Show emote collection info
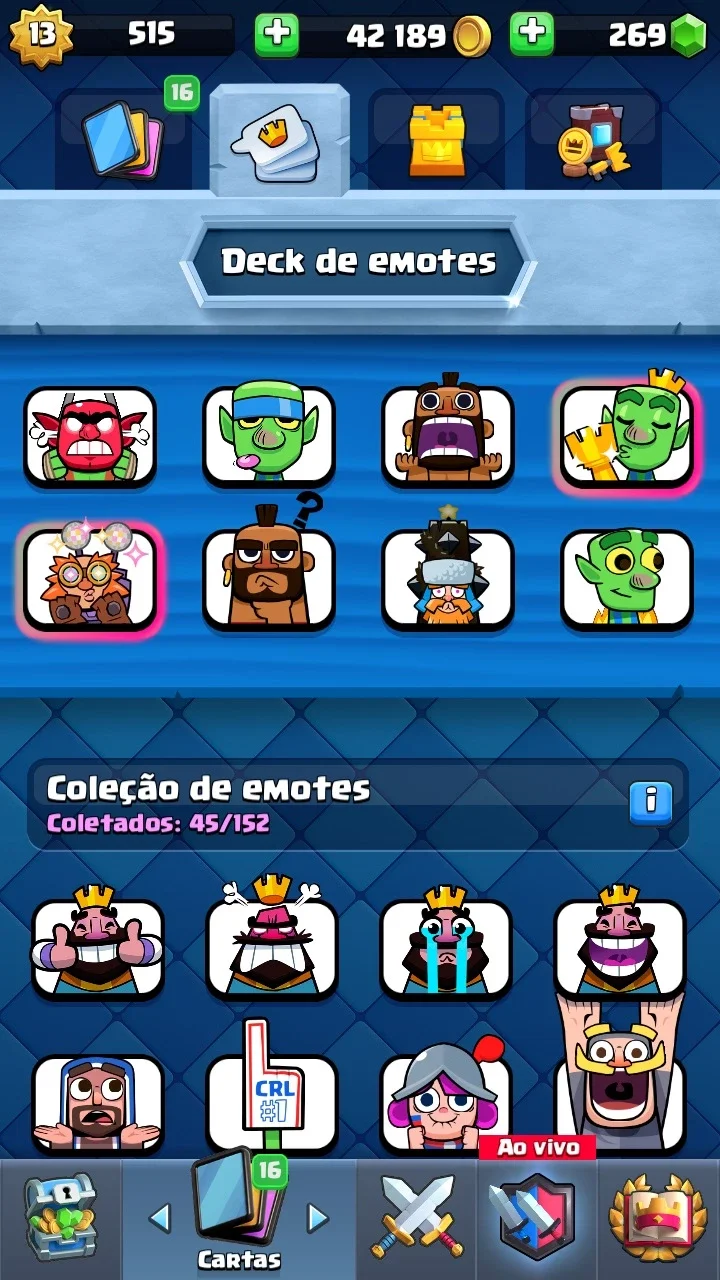Image resolution: width=720 pixels, height=1280 pixels. point(651,801)
